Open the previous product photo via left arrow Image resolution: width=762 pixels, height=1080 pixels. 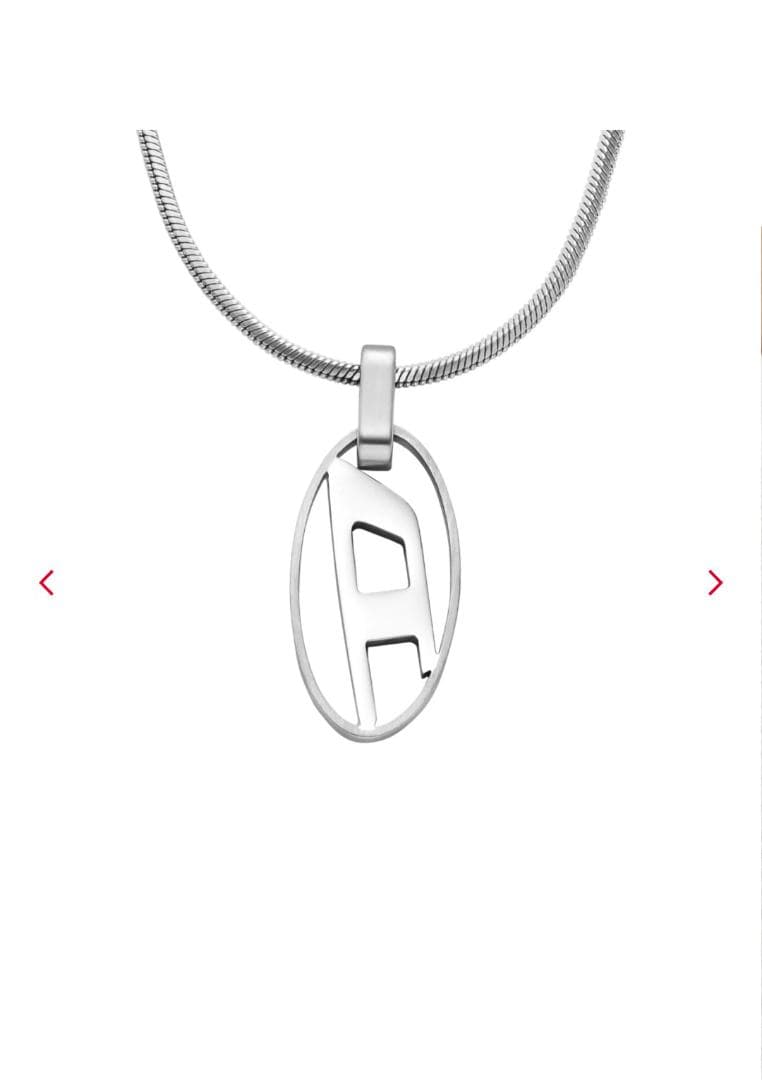(46, 583)
